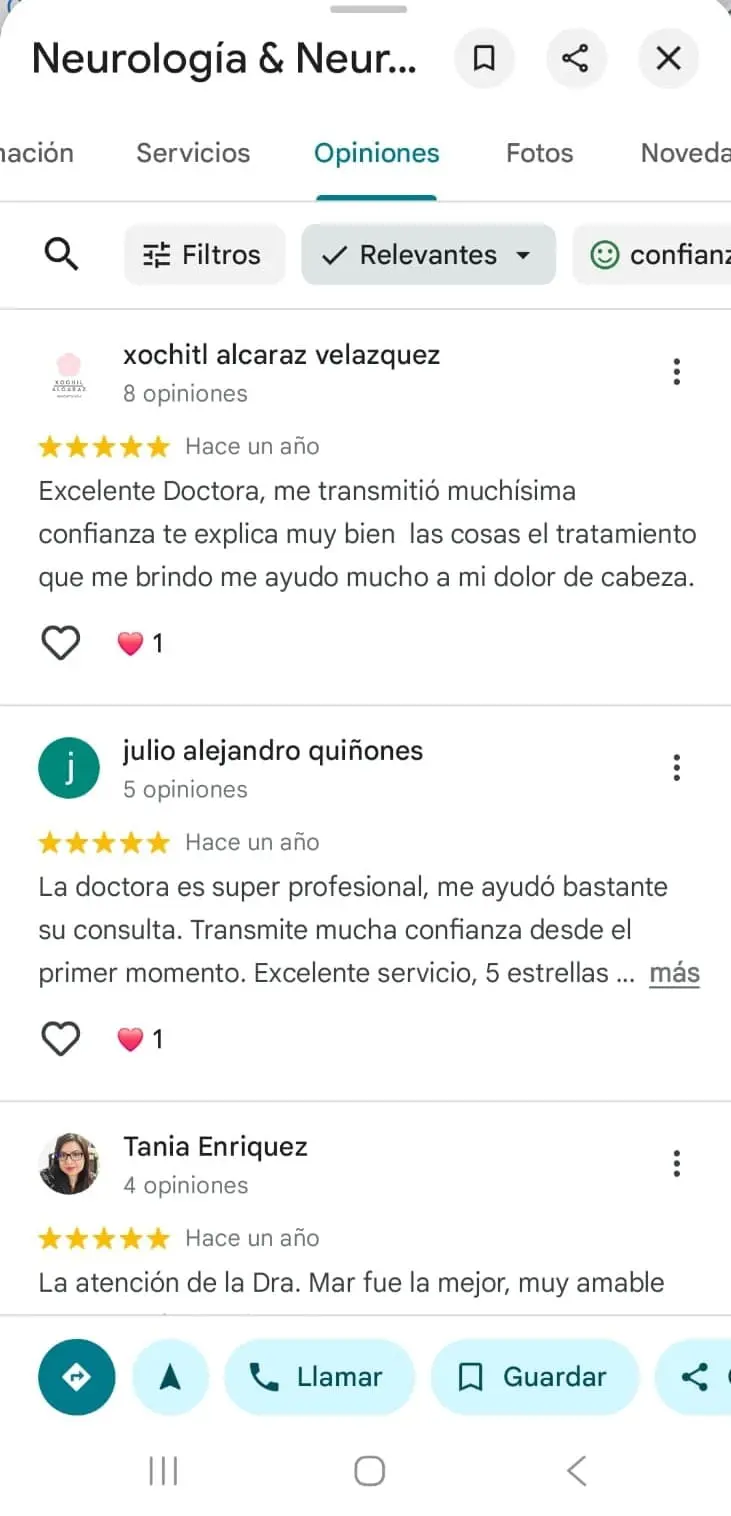Open the Filtros panel
Viewport: 731px width, 1516px height.
(204, 254)
